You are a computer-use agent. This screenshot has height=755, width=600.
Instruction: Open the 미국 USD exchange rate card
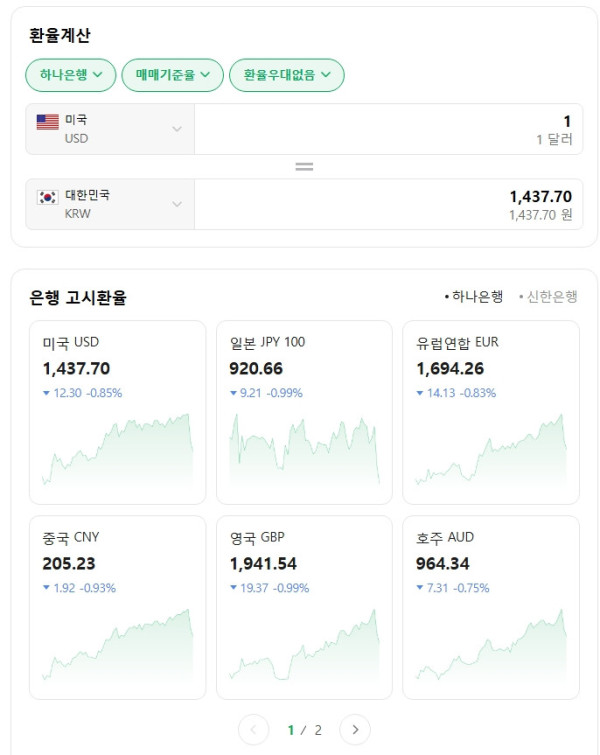point(117,412)
